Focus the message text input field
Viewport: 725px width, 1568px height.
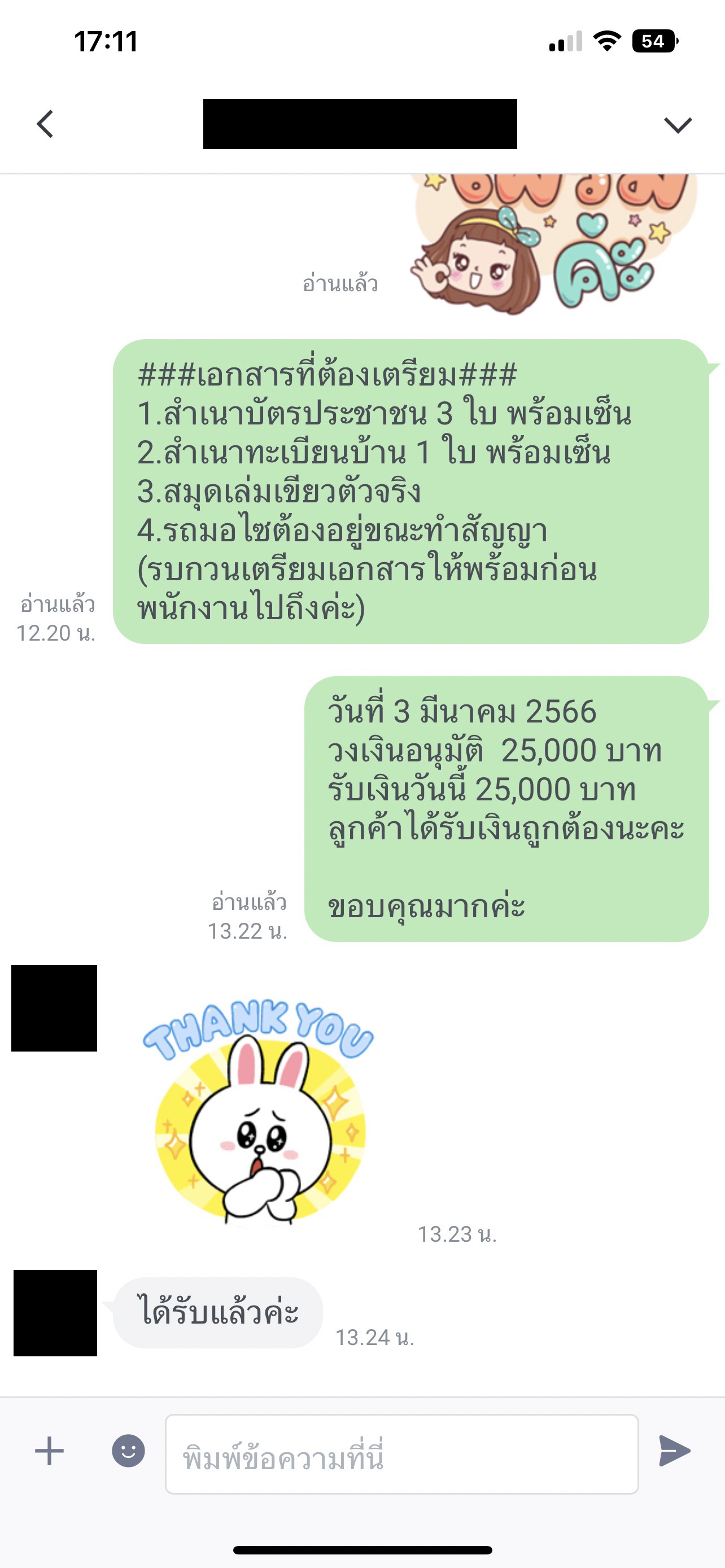pos(402,1454)
